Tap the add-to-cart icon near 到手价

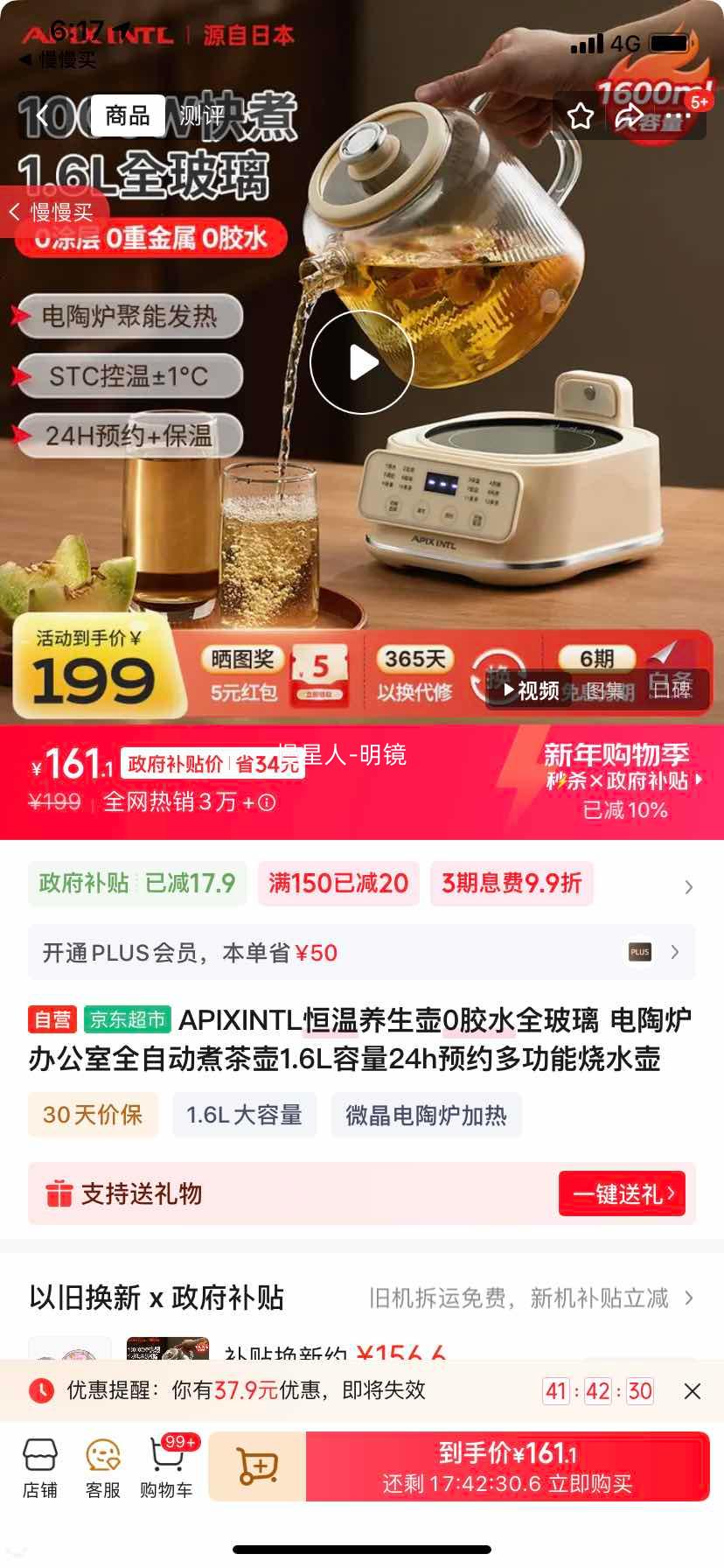point(256,1466)
